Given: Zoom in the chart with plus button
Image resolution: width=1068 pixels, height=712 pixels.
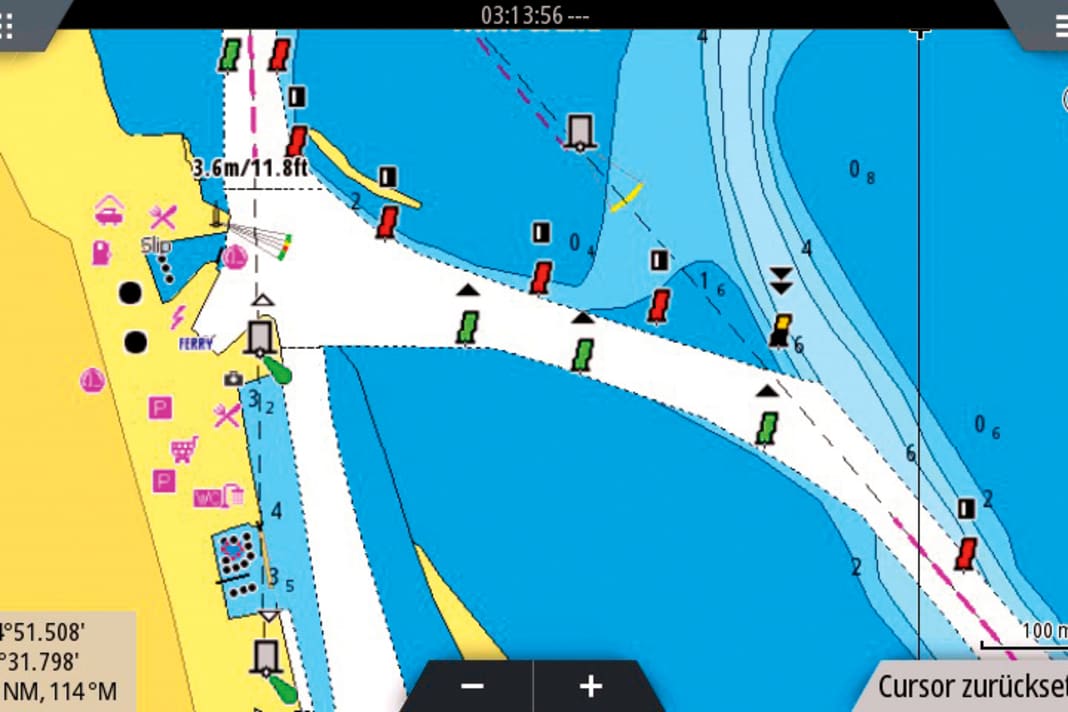Looking at the screenshot, I should (591, 687).
